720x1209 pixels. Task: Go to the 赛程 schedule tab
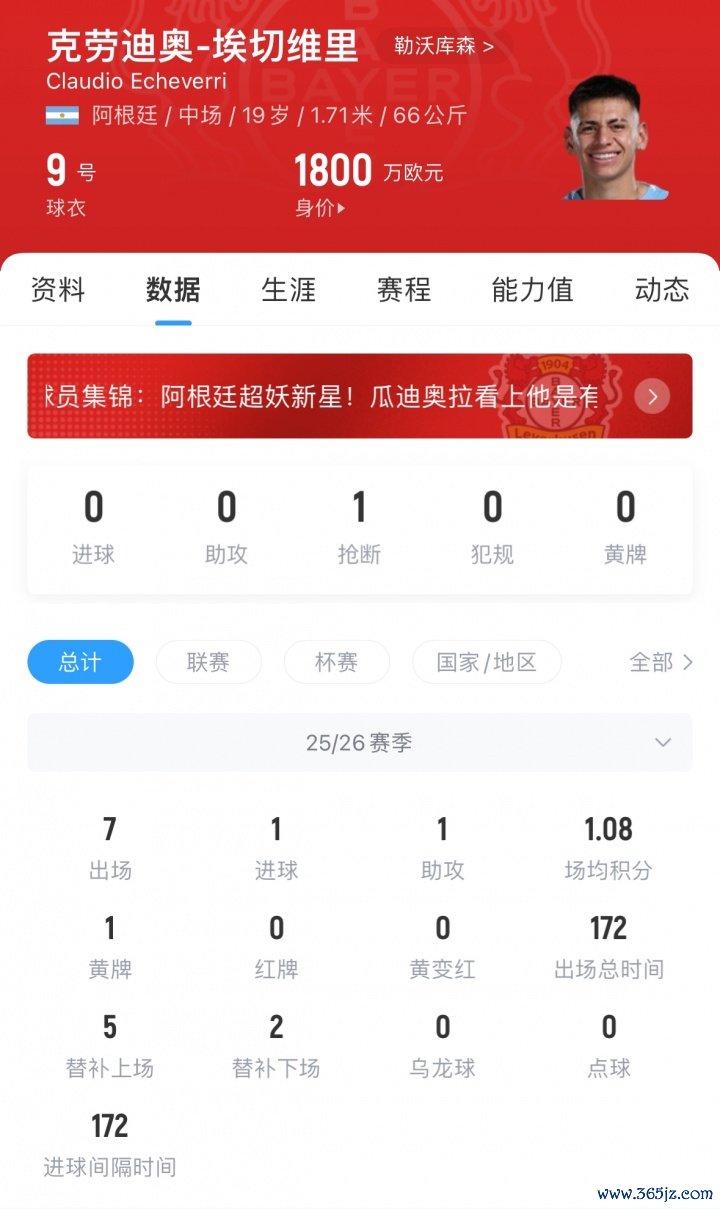pos(403,290)
